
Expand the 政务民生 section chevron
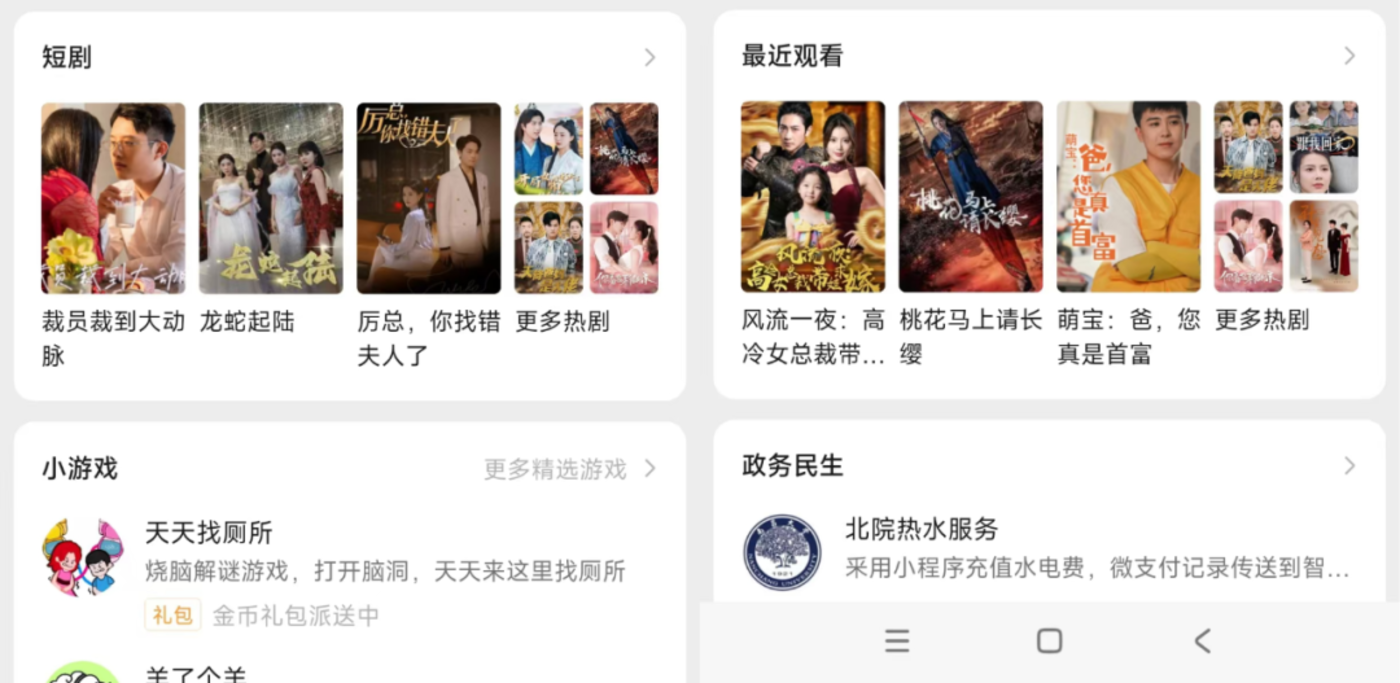(1349, 466)
